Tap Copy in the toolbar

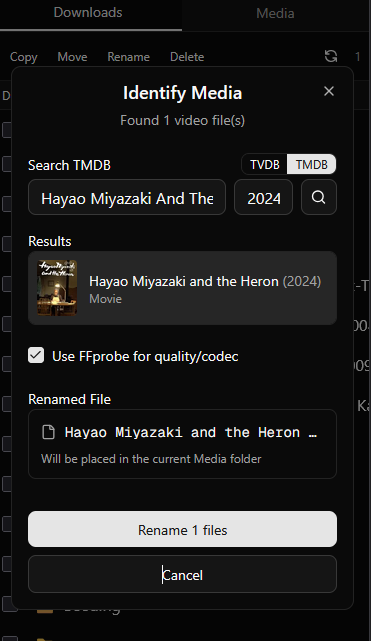(x=24, y=57)
